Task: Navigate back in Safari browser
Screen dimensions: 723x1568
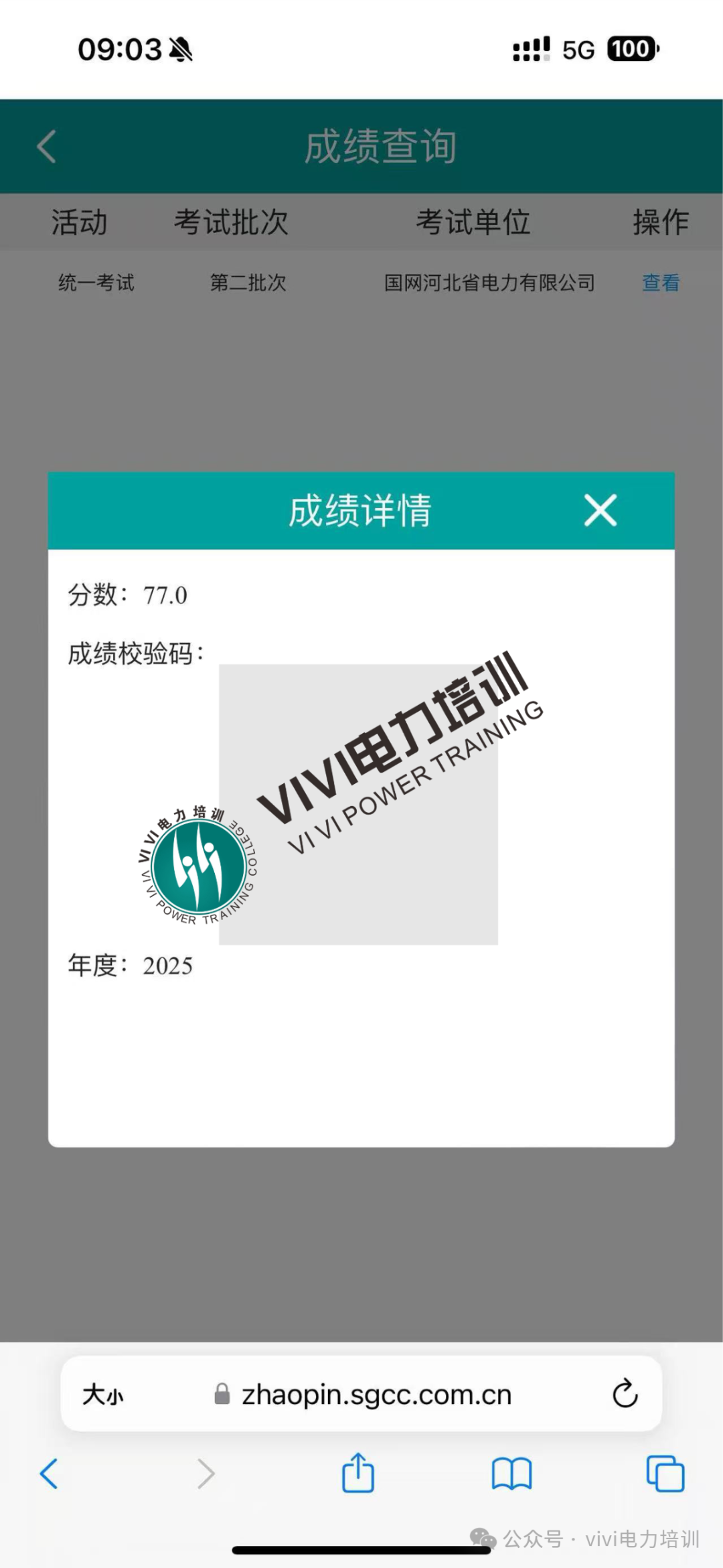Action: (x=50, y=1474)
